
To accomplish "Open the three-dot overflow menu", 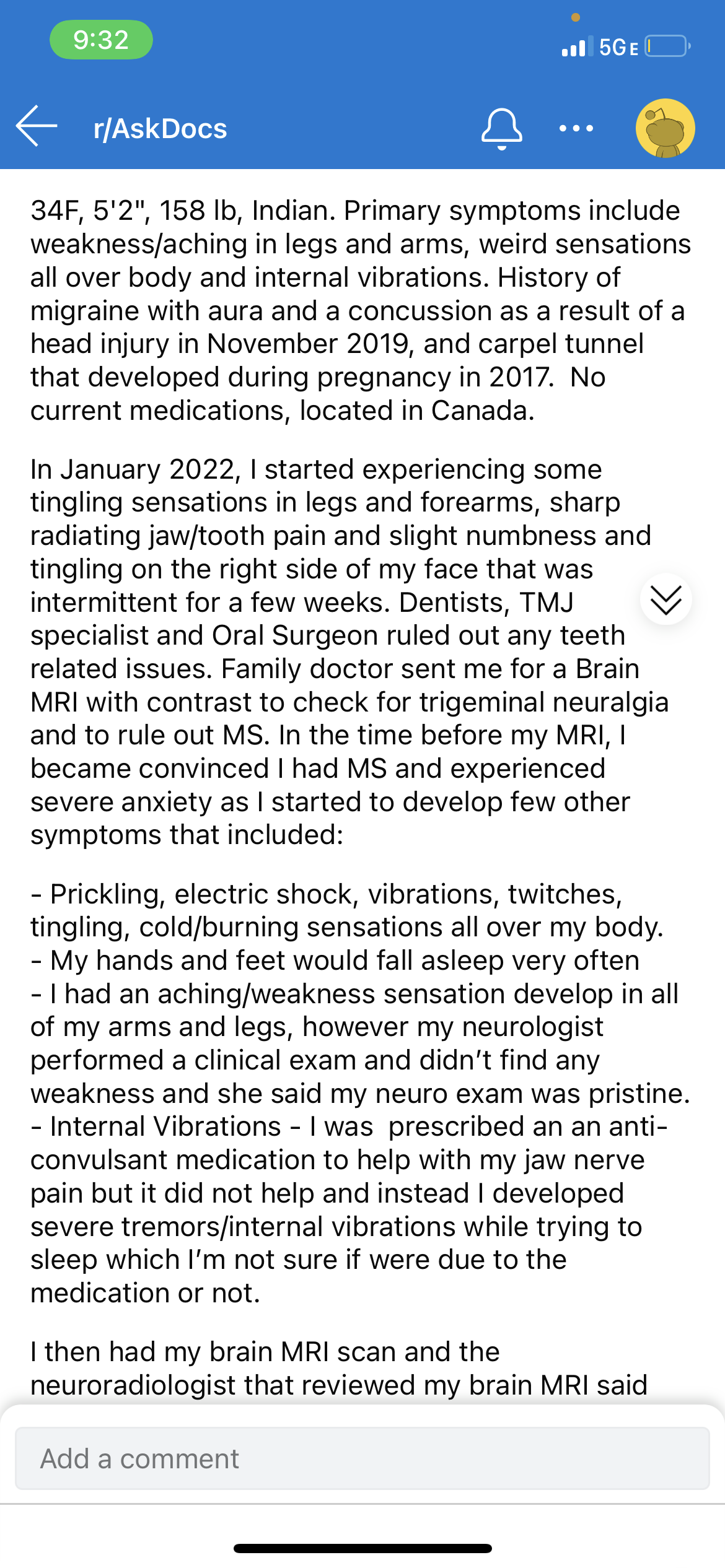I will (x=576, y=128).
